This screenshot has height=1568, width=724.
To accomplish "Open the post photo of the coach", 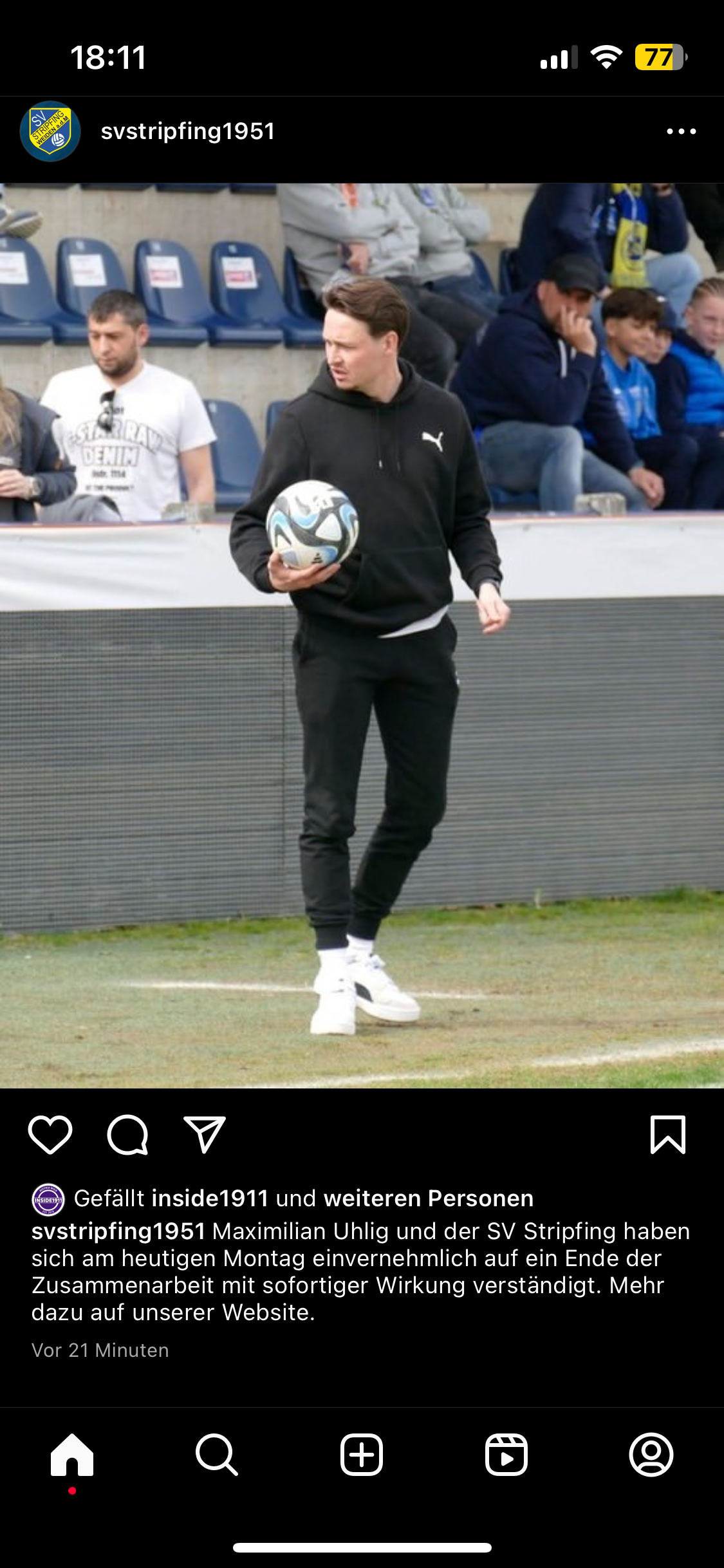I will pos(362,636).
